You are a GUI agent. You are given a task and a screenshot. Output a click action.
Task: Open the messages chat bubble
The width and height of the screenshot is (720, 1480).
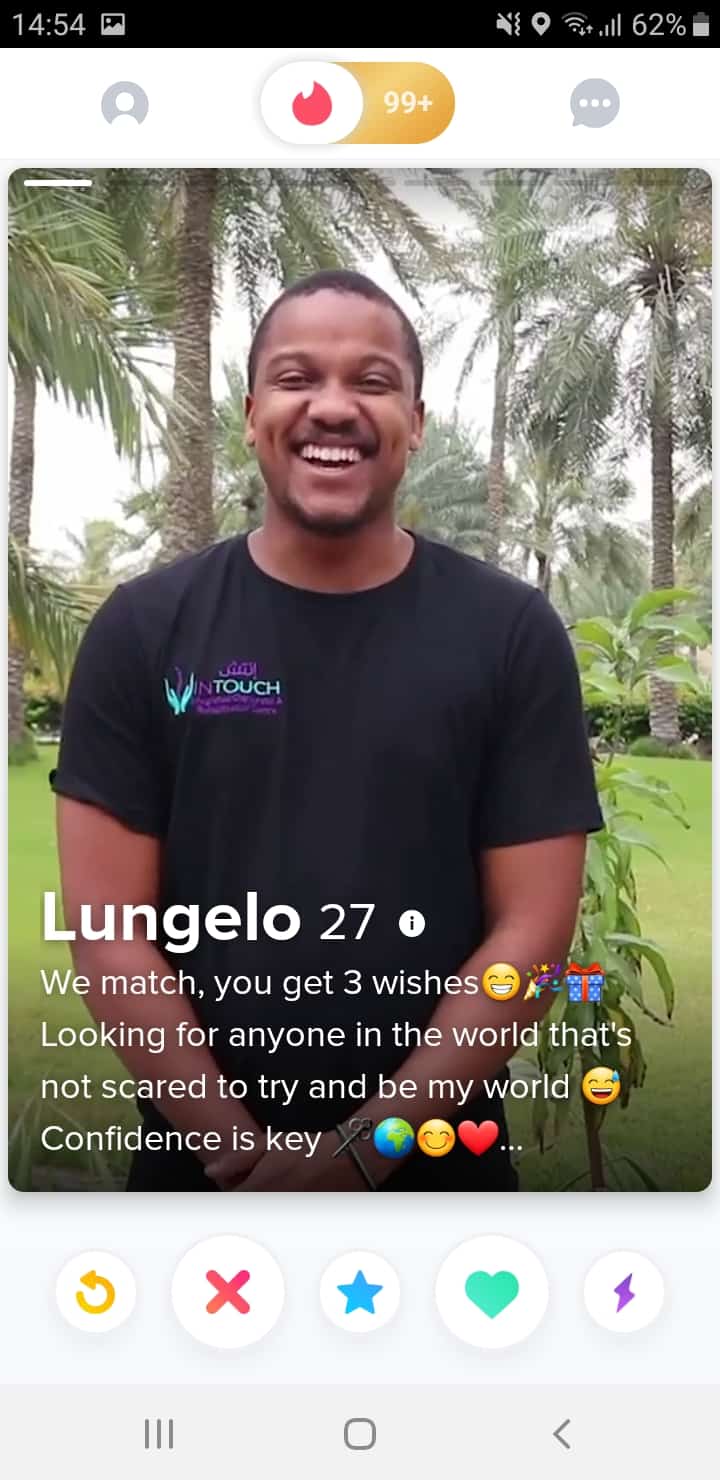(595, 104)
